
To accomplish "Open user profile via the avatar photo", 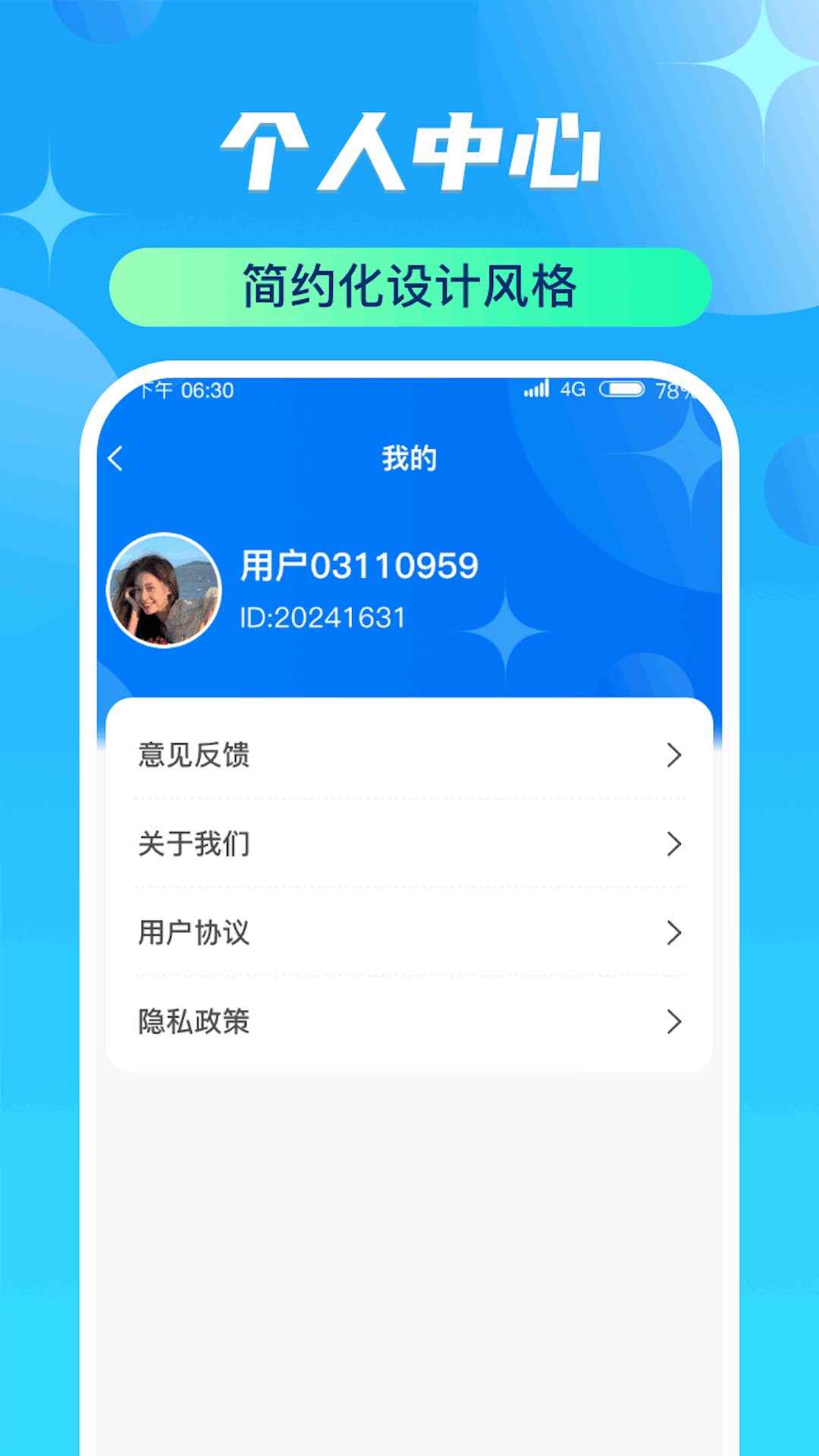I will pos(161,591).
